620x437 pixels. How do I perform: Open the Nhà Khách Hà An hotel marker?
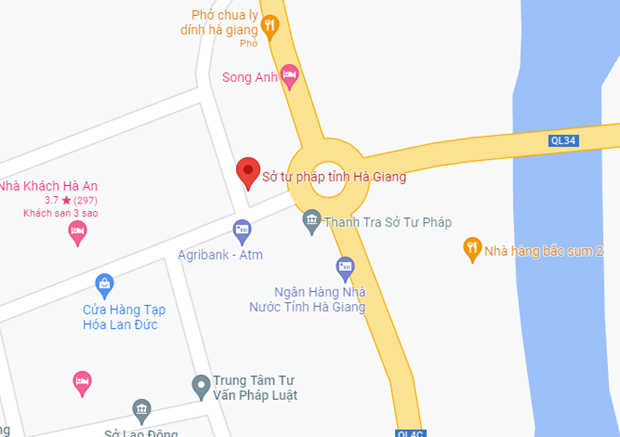click(x=77, y=233)
